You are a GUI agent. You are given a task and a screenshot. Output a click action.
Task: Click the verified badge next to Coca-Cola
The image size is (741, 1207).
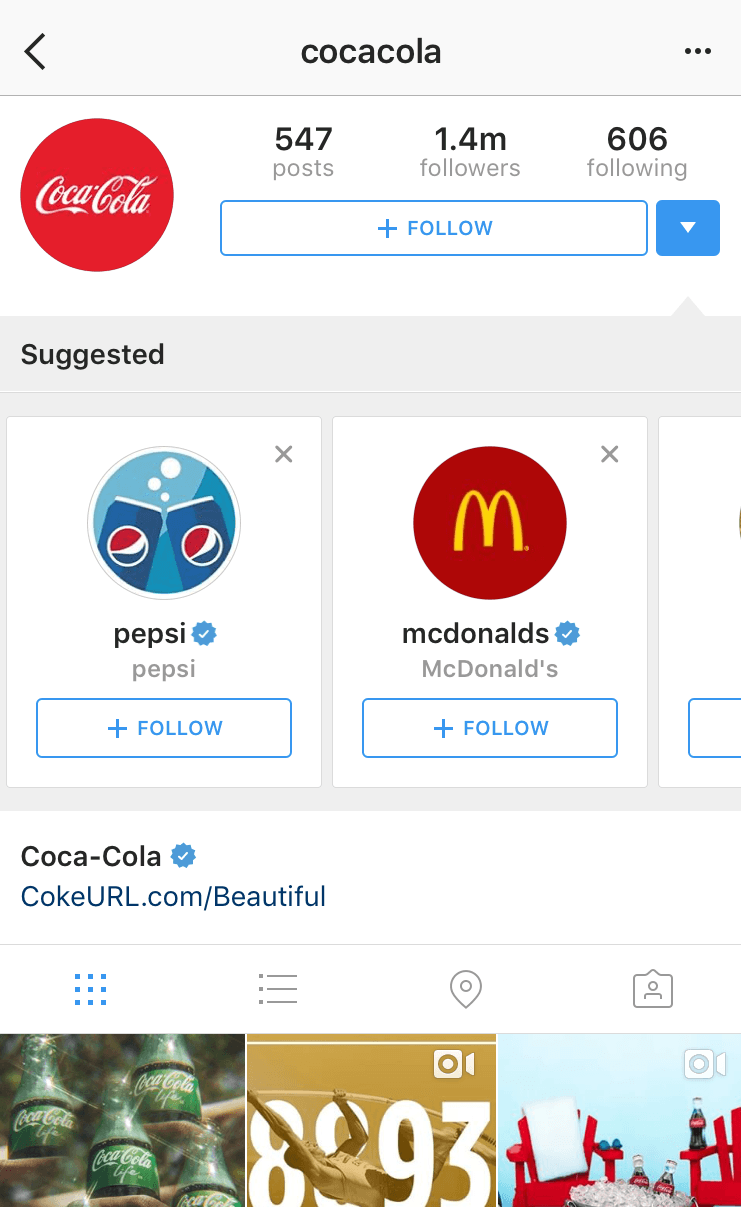183,855
